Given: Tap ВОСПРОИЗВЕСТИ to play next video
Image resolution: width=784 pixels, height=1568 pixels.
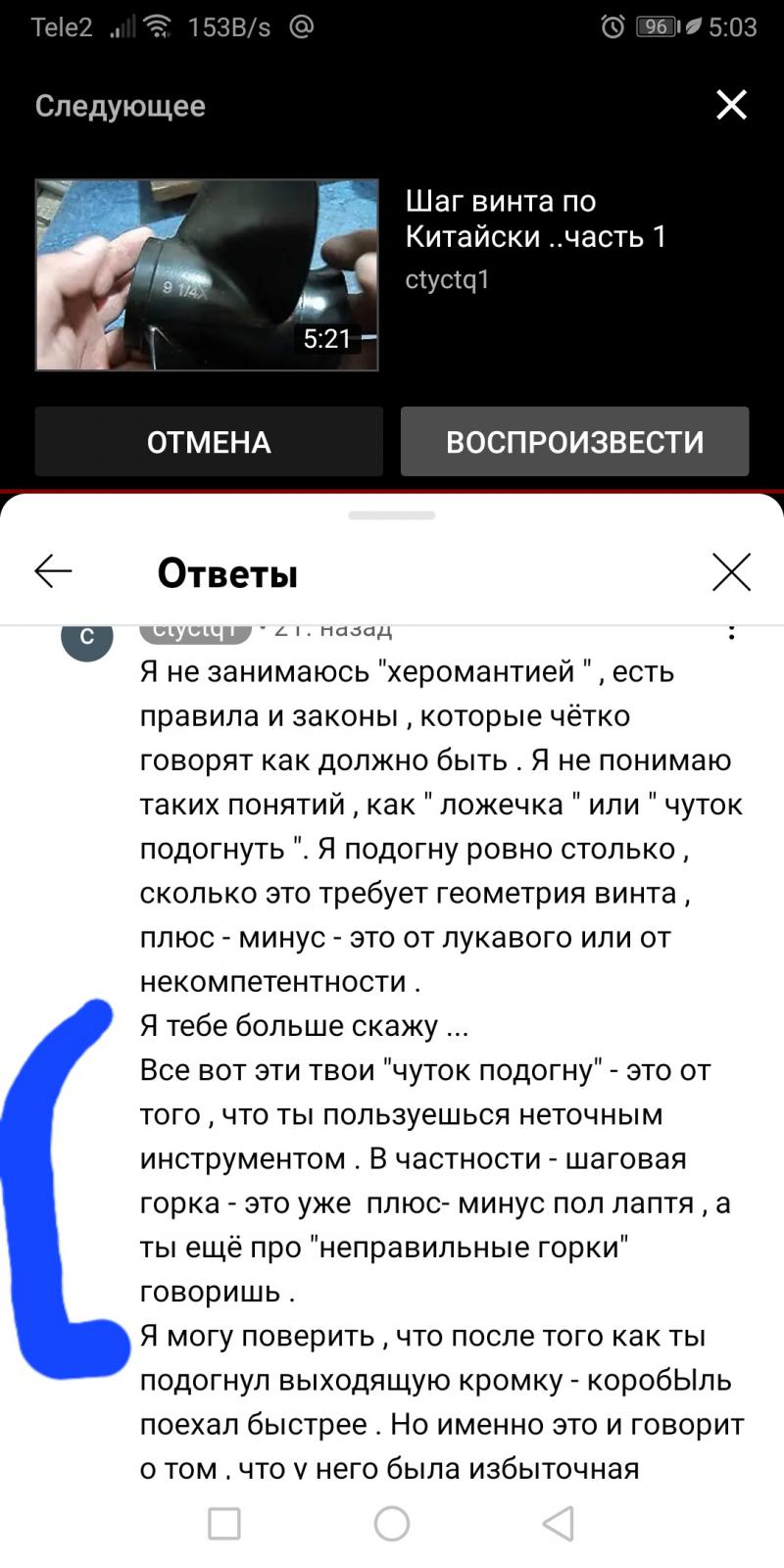Looking at the screenshot, I should pos(574,442).
